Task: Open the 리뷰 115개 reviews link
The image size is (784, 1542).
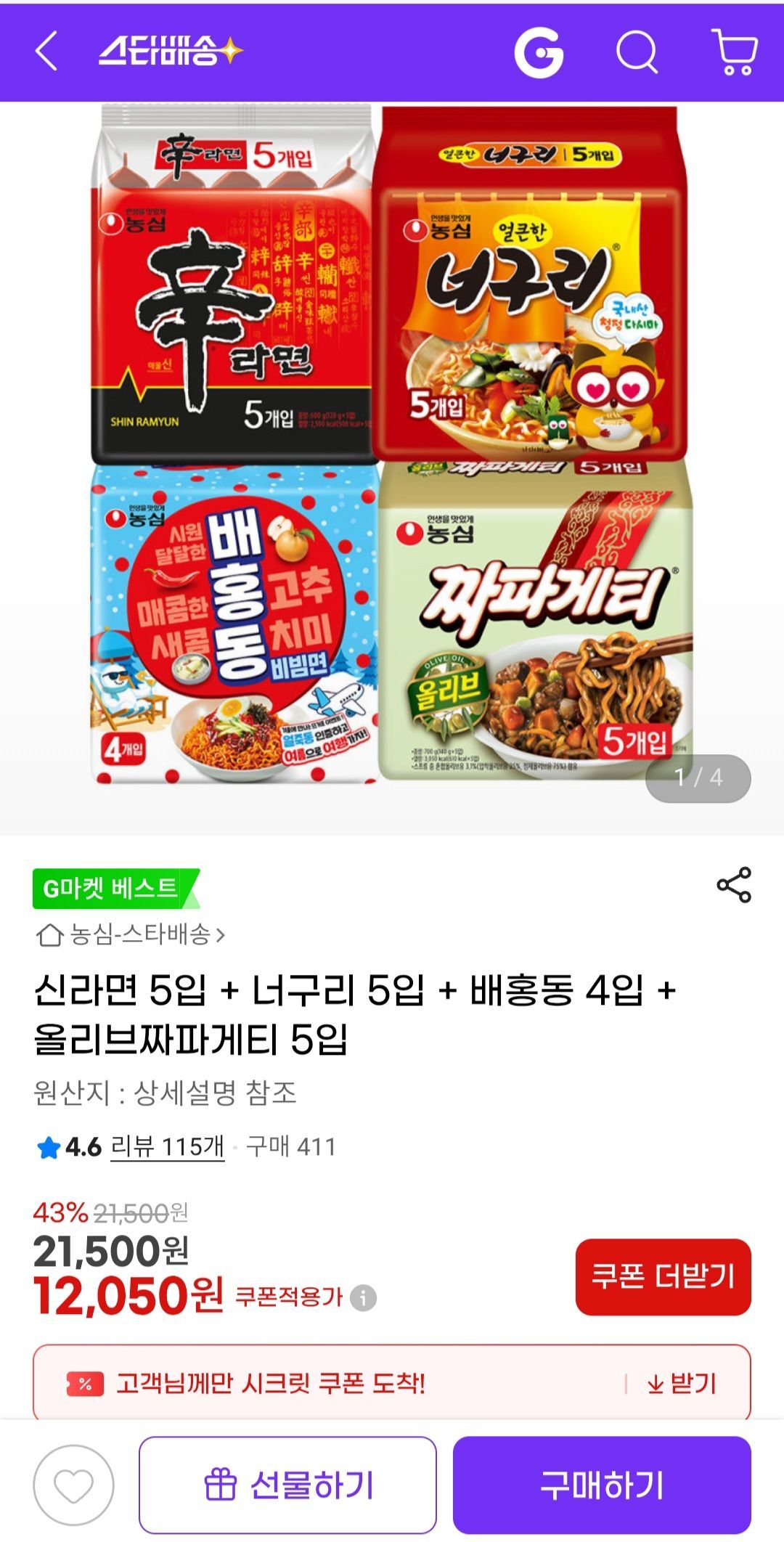Action: click(167, 1146)
